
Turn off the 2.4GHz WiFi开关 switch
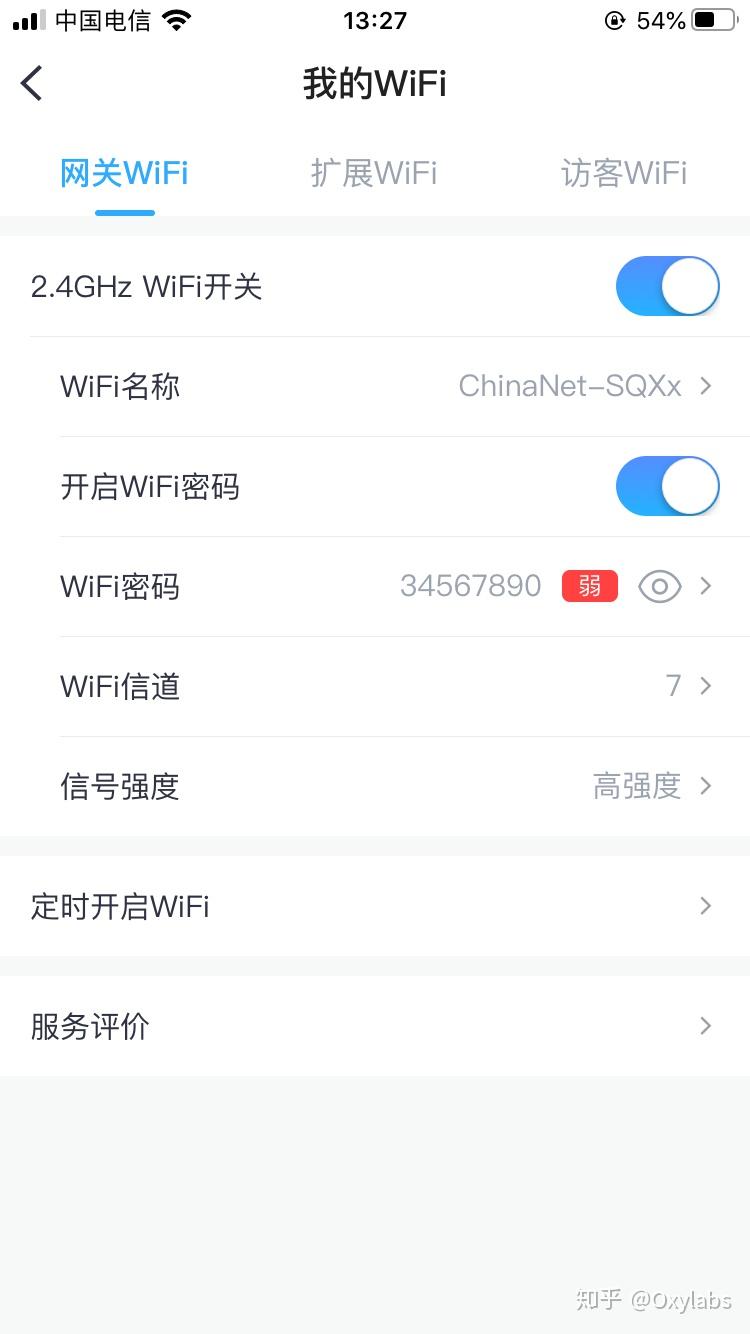click(667, 287)
